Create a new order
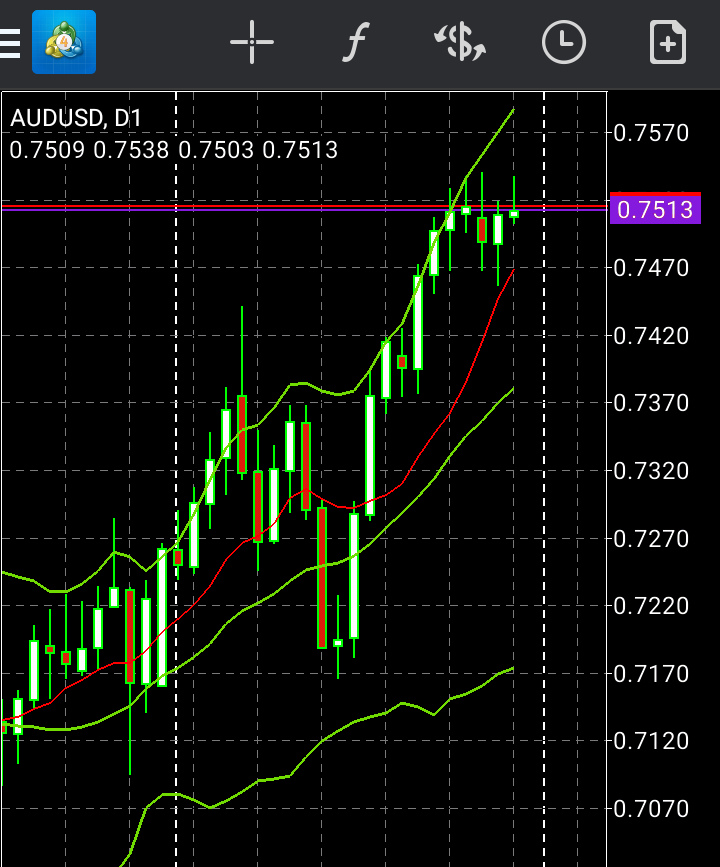 [x=667, y=43]
